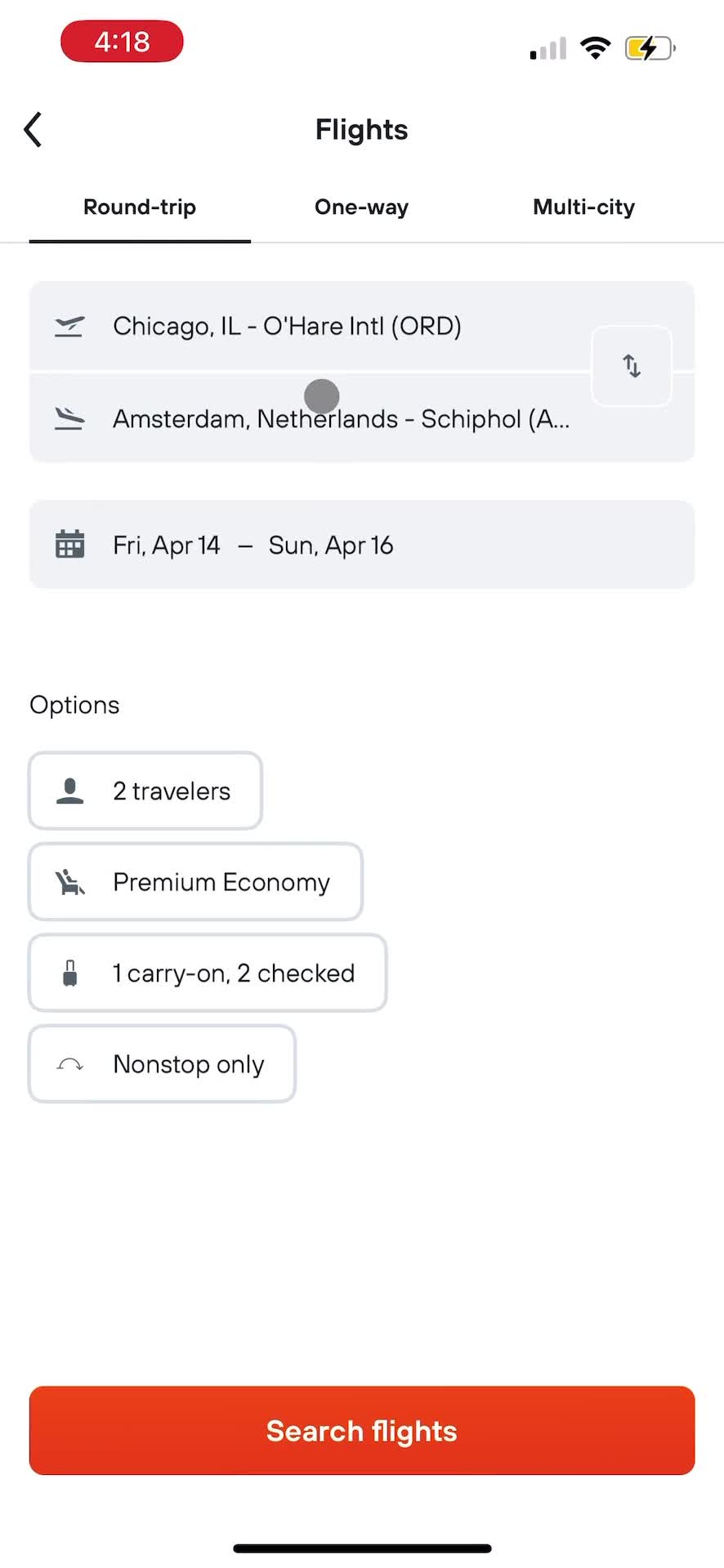The image size is (724, 1568).
Task: Select the Round-trip tab
Action: (139, 207)
